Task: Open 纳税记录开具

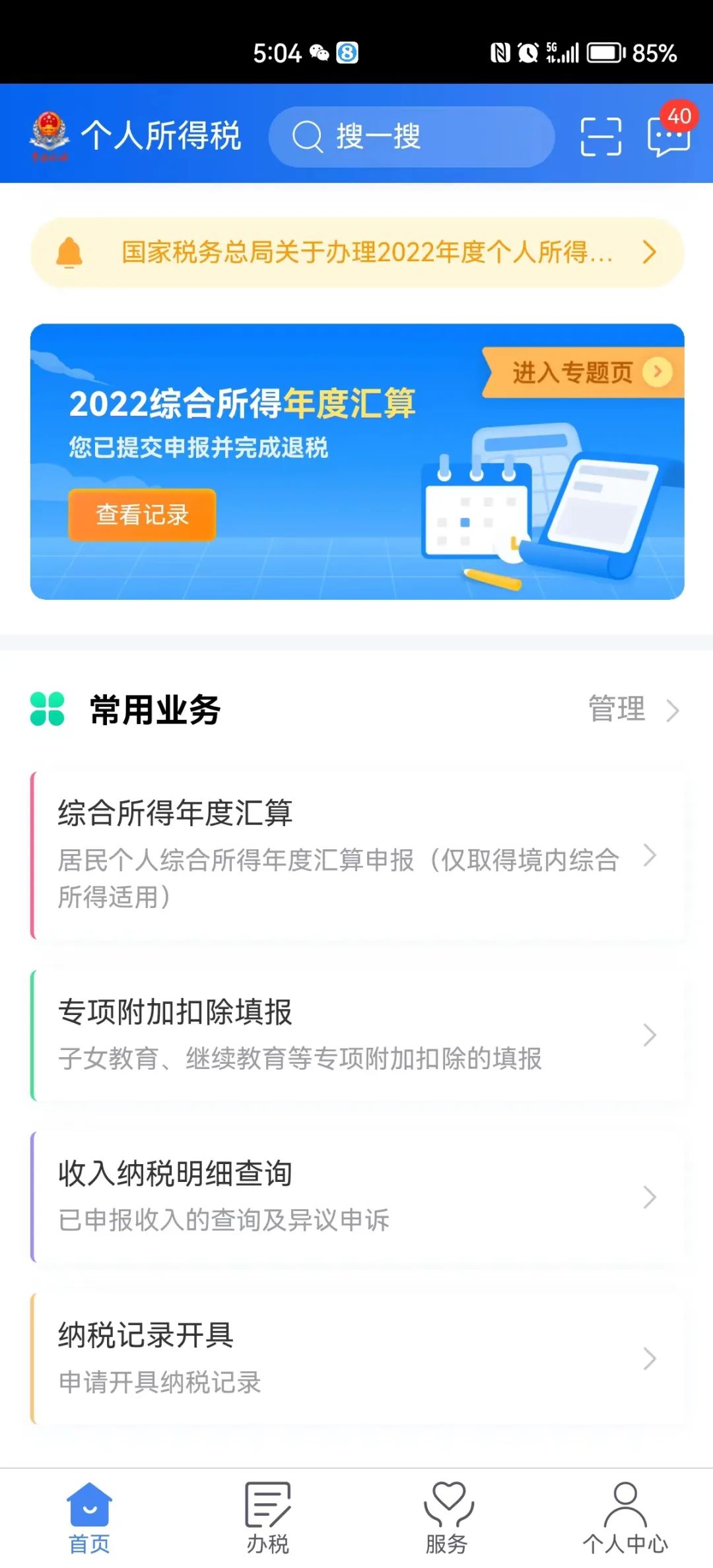Action: pos(357,1358)
